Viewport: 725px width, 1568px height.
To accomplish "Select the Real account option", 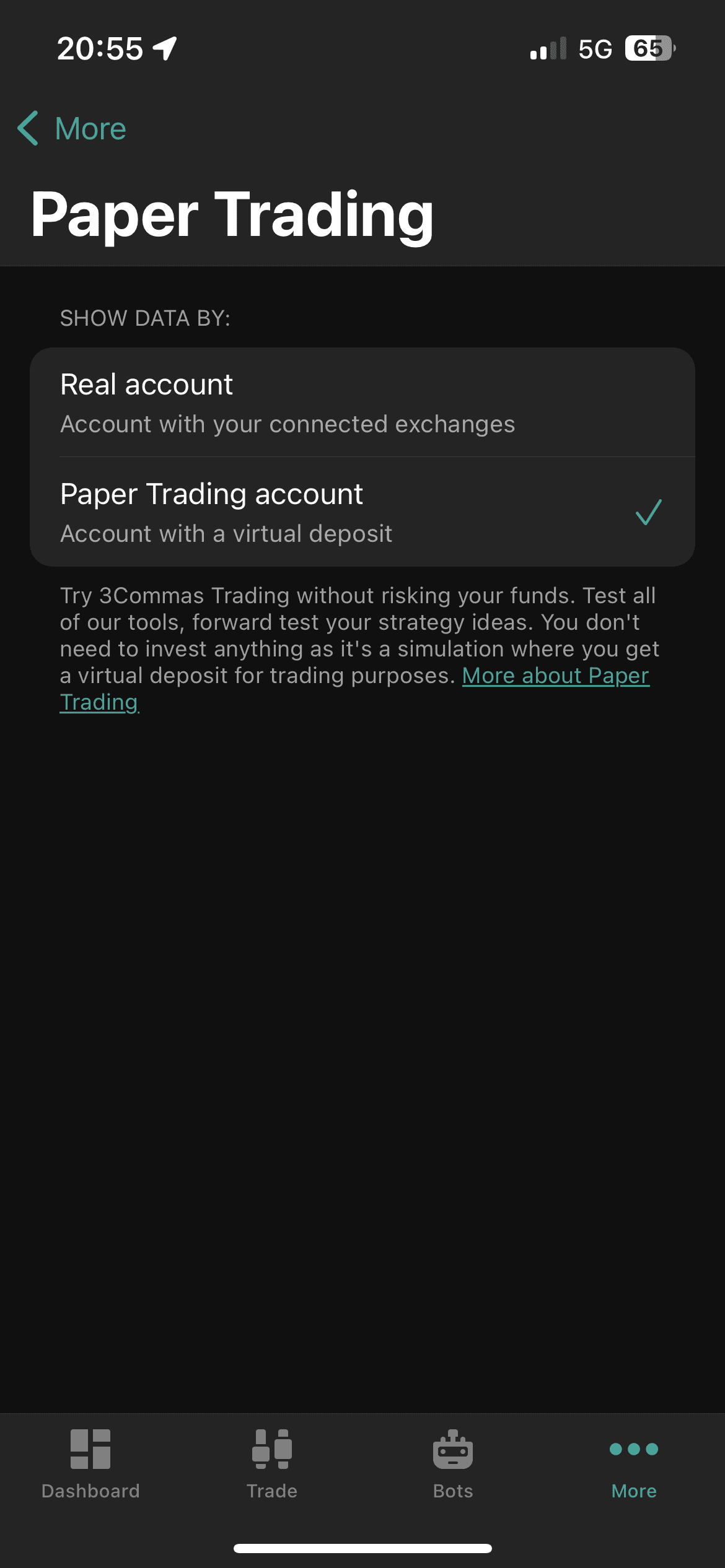I will (362, 403).
